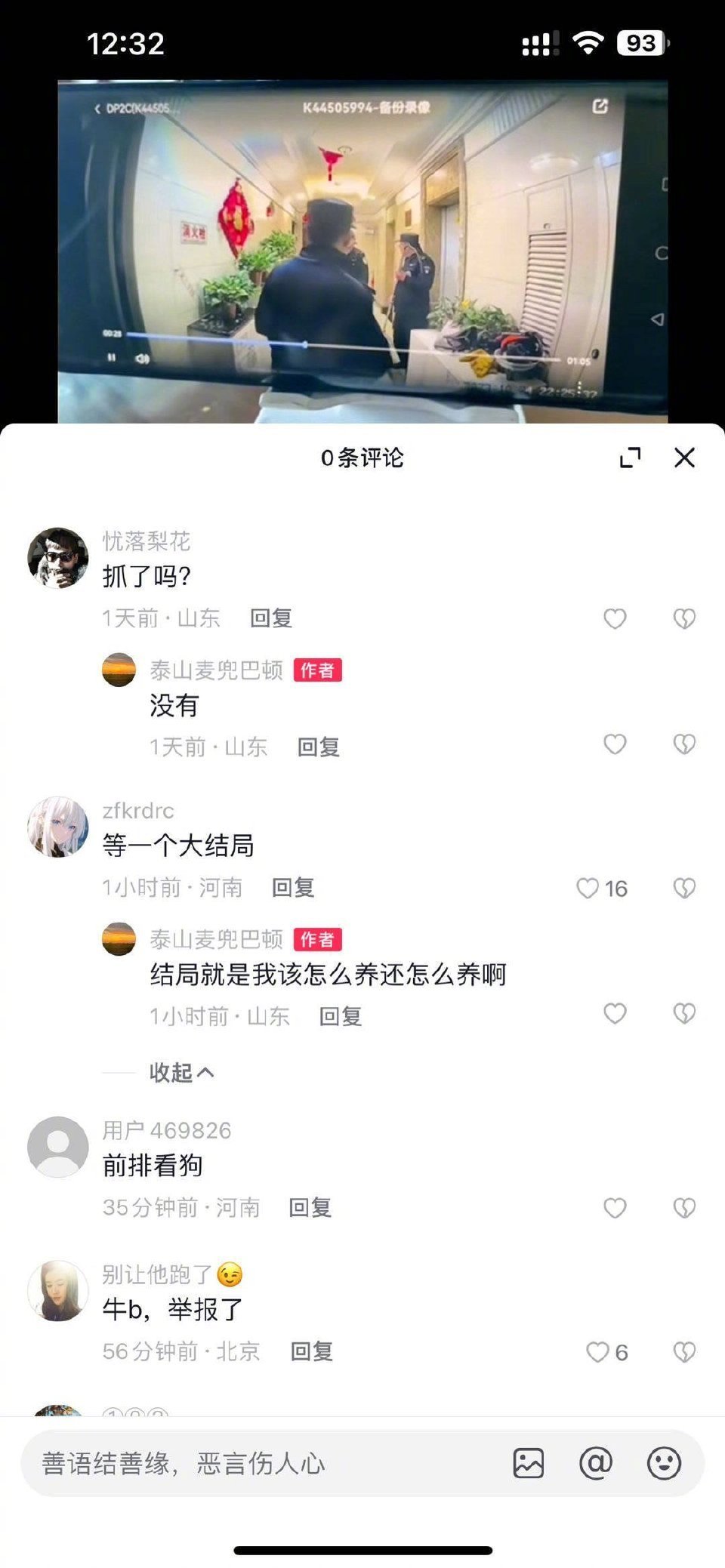Collapse replies with 收起
Image resolution: width=725 pixels, height=1568 pixels.
tap(181, 1073)
